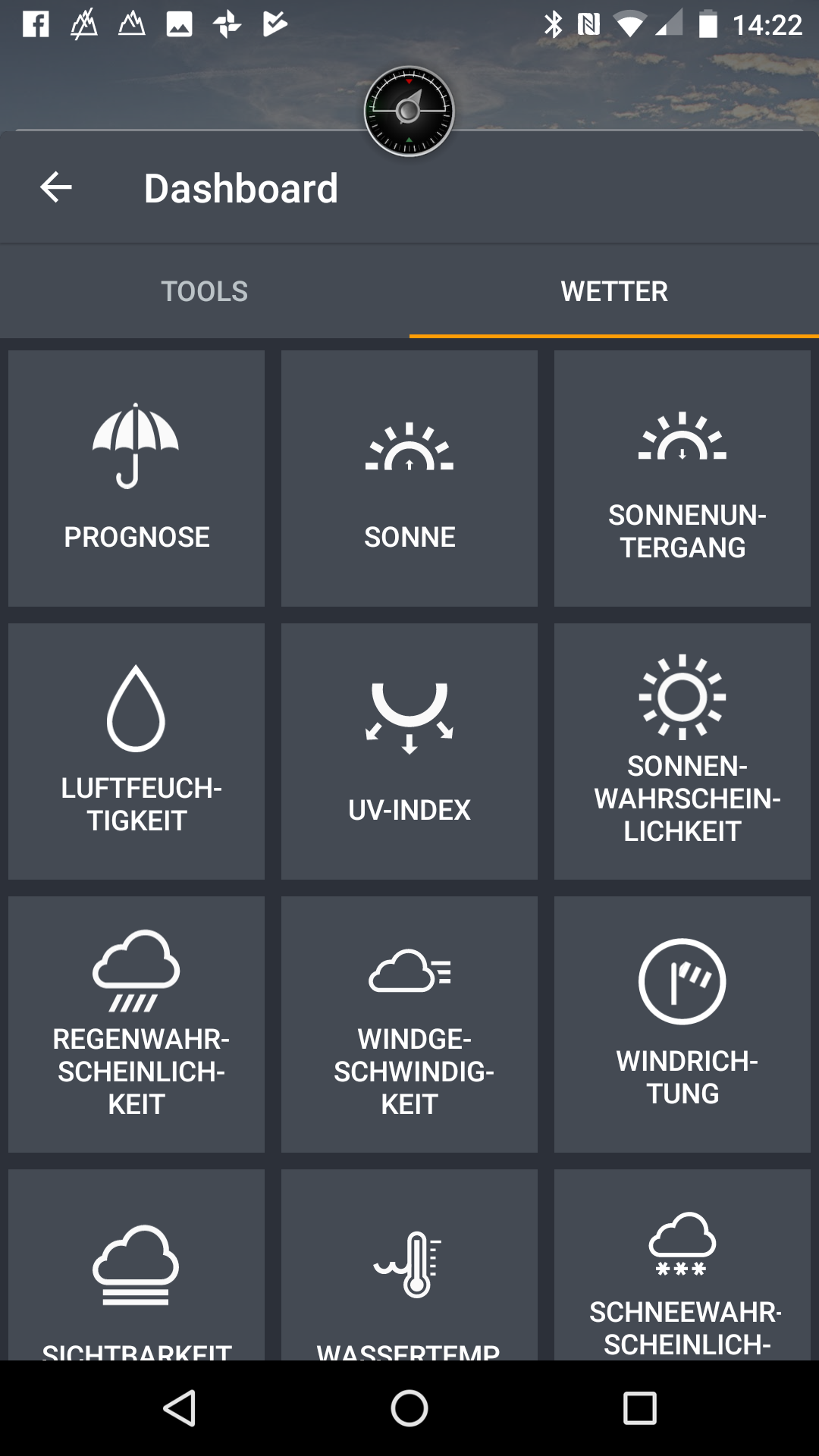Open the Luftfeuchtigkeit tile
Screen dimensions: 819x1456
click(136, 751)
